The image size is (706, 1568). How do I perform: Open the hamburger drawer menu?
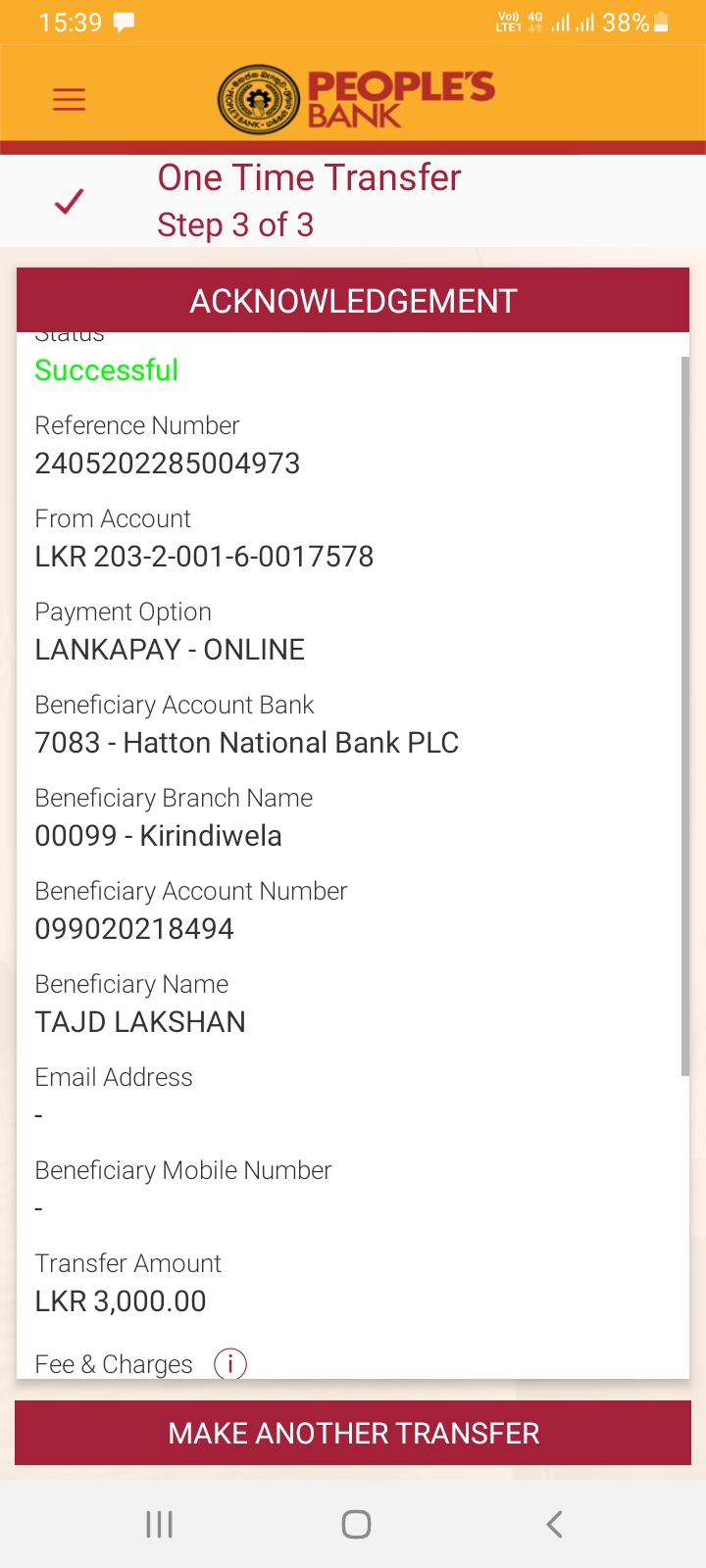[69, 99]
